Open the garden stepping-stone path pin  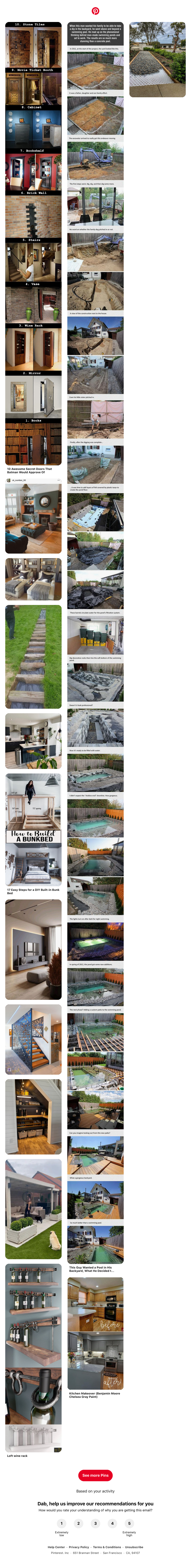coord(33,656)
